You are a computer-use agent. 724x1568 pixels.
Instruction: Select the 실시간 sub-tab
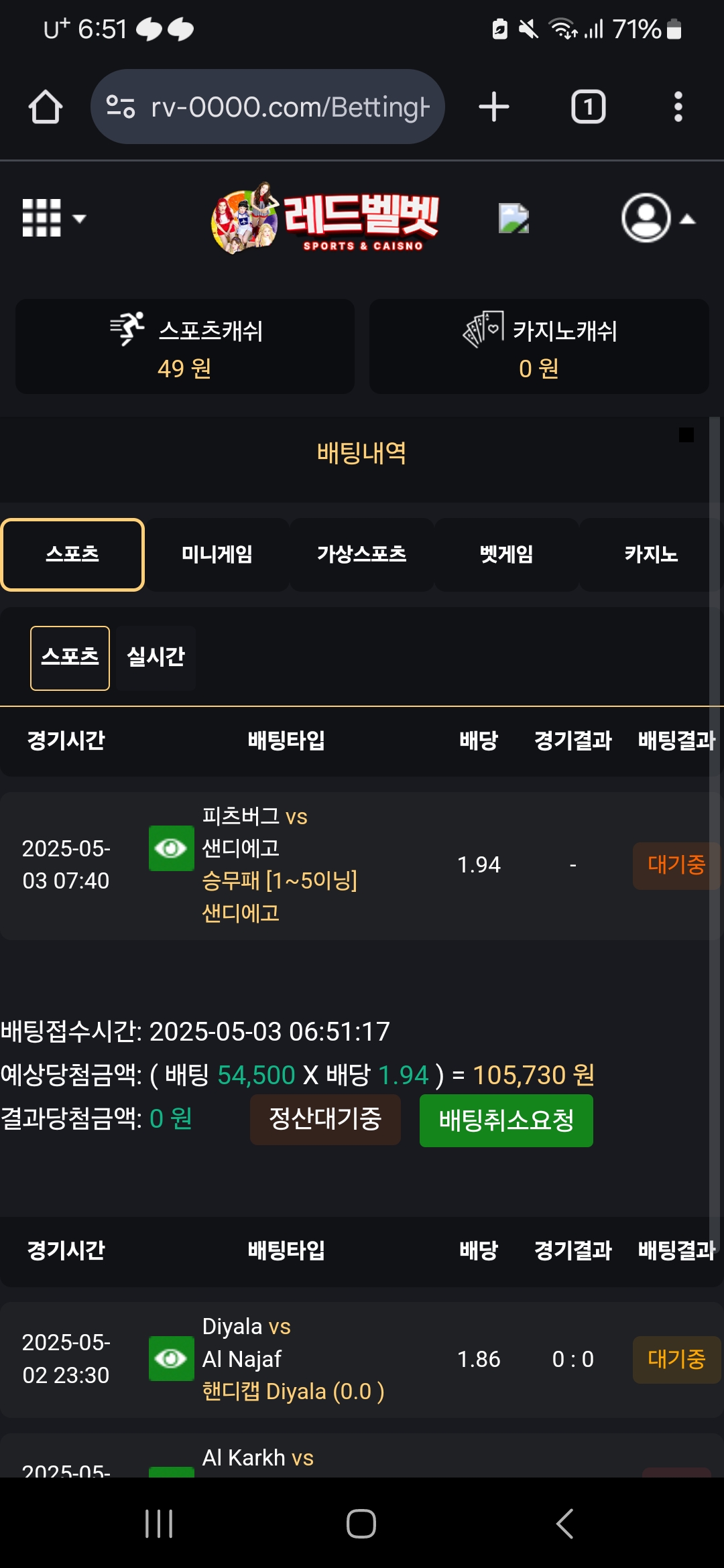[156, 657]
